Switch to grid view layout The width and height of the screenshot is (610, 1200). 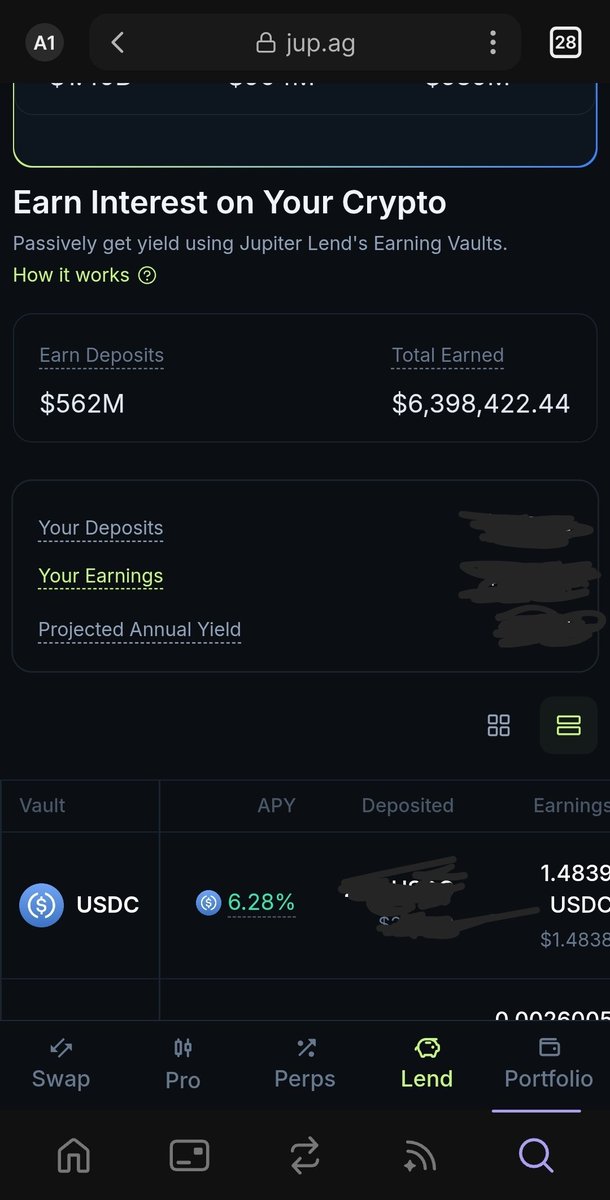tap(498, 725)
